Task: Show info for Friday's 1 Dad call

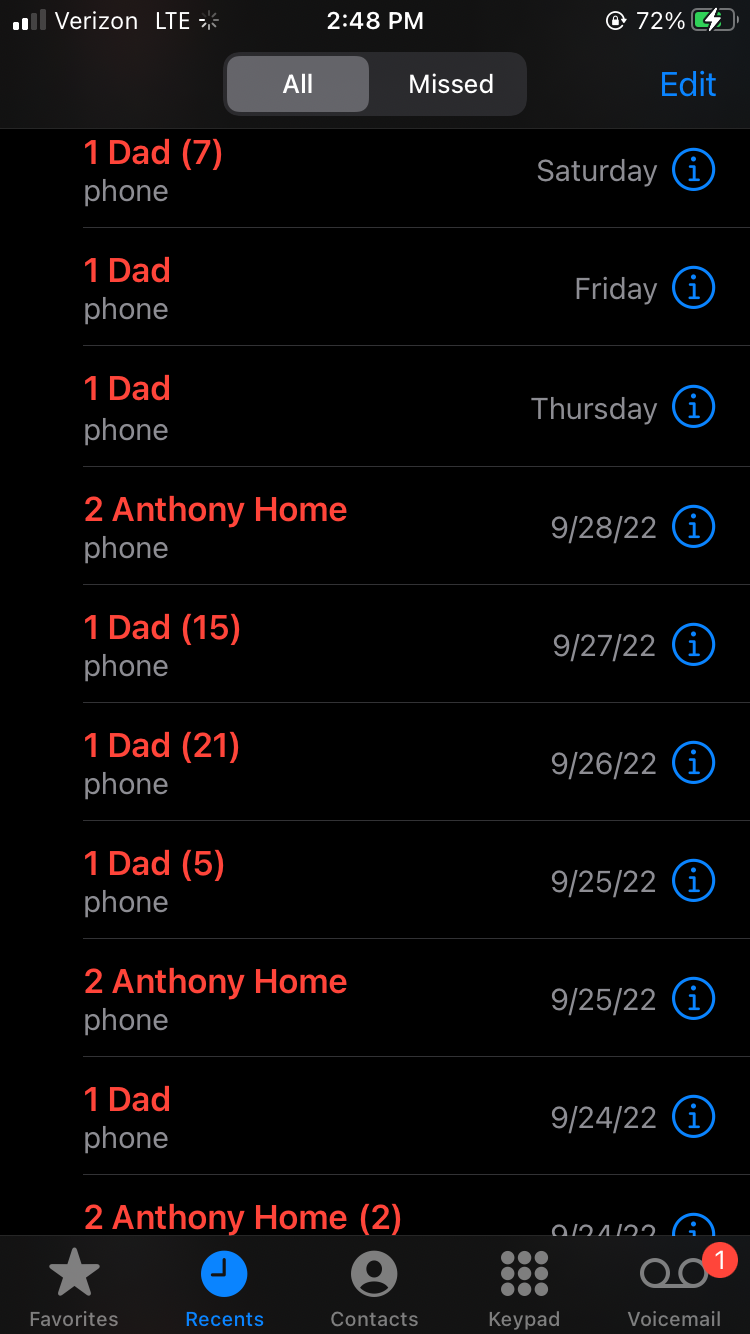Action: [693, 288]
